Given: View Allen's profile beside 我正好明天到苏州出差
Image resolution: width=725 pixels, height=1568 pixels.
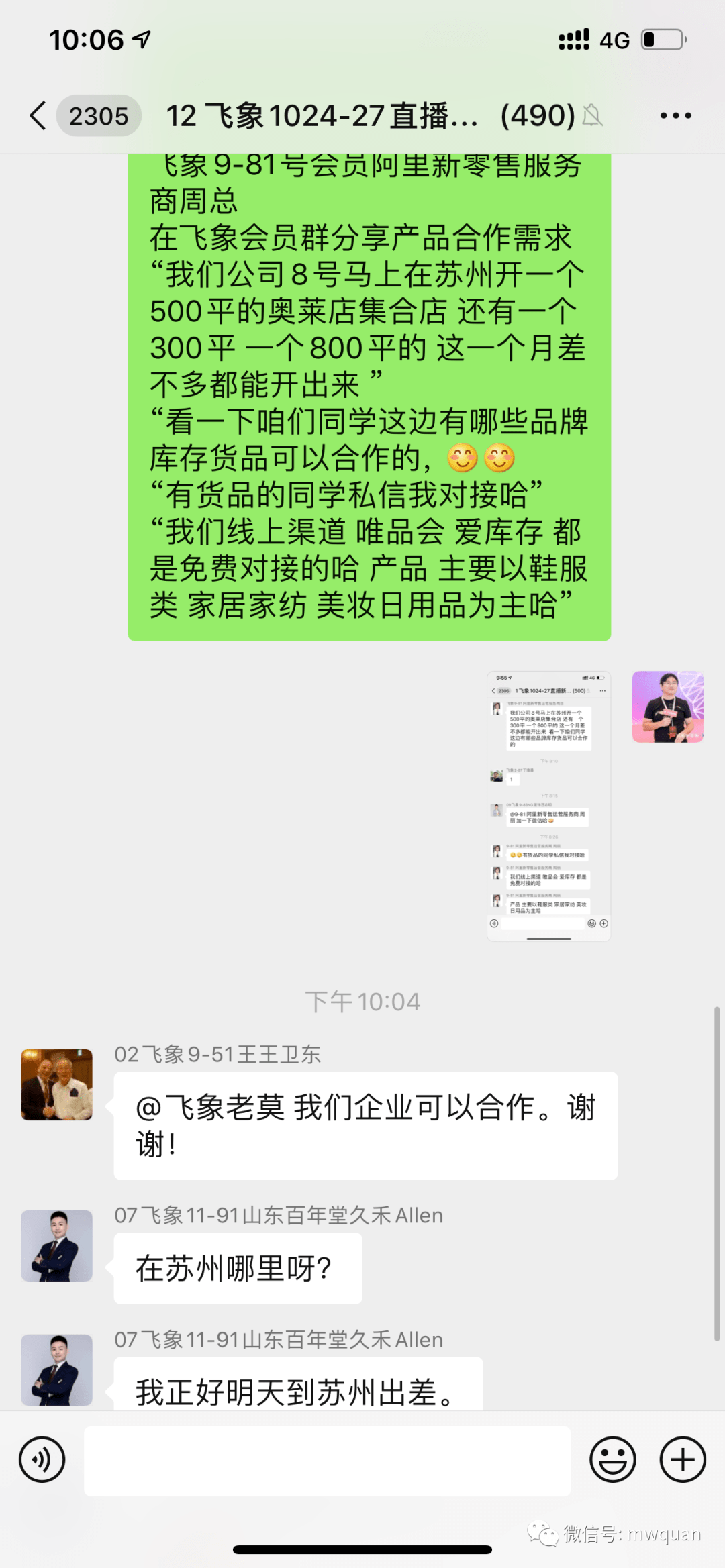Looking at the screenshot, I should click(x=57, y=1369).
